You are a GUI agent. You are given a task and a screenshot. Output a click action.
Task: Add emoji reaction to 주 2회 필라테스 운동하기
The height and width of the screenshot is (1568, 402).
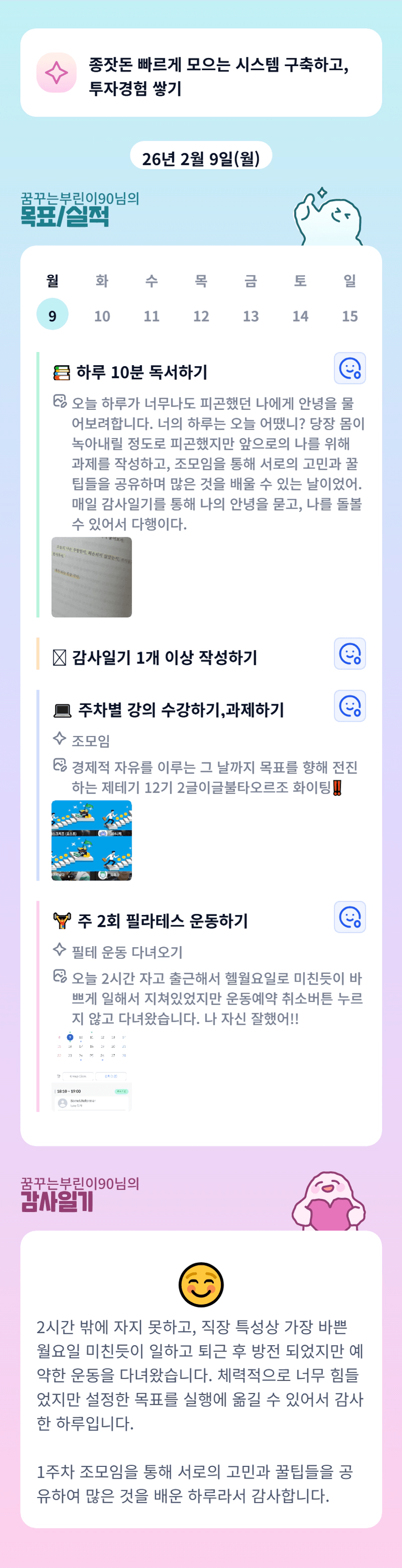point(350,917)
